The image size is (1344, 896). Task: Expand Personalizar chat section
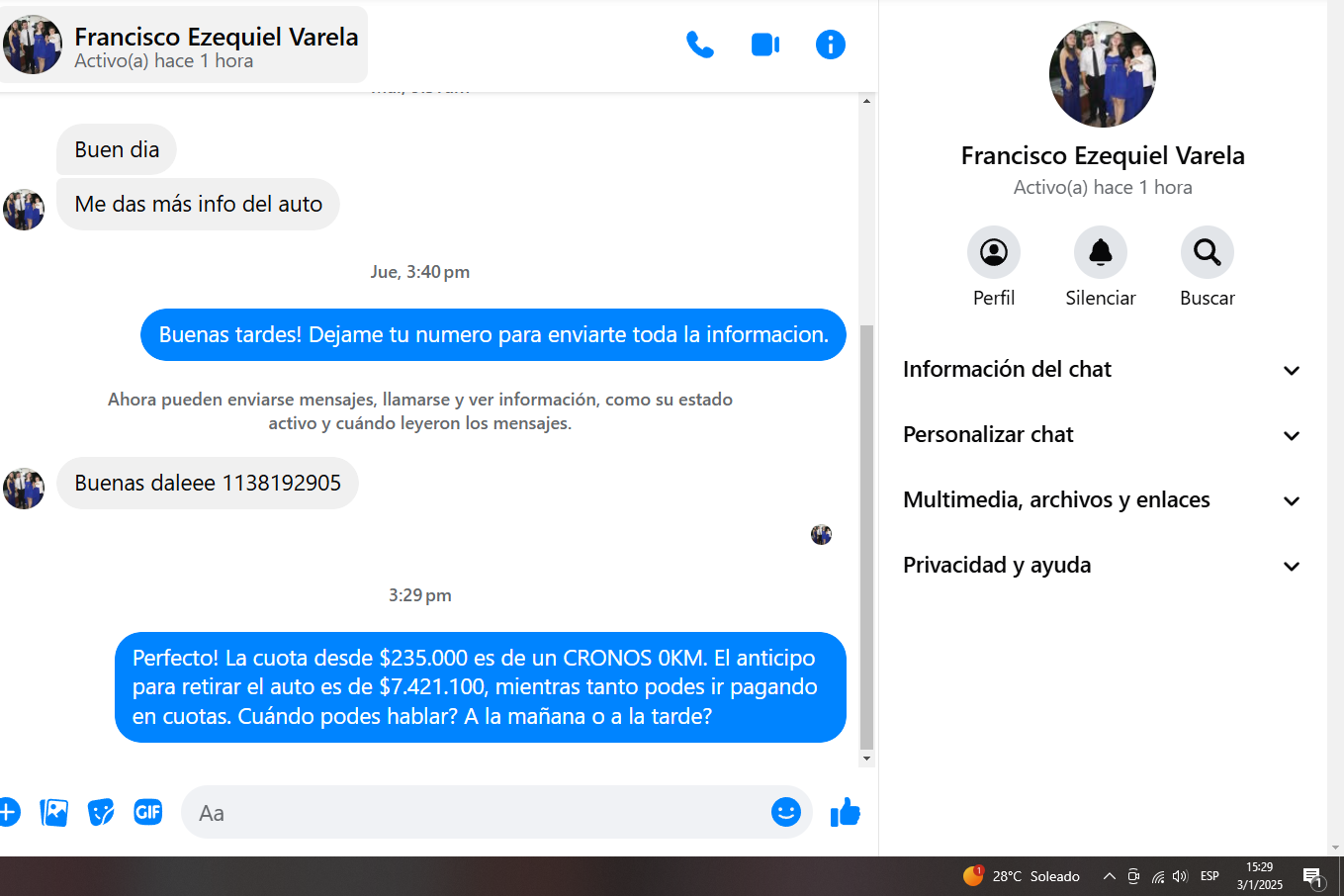pos(1101,435)
